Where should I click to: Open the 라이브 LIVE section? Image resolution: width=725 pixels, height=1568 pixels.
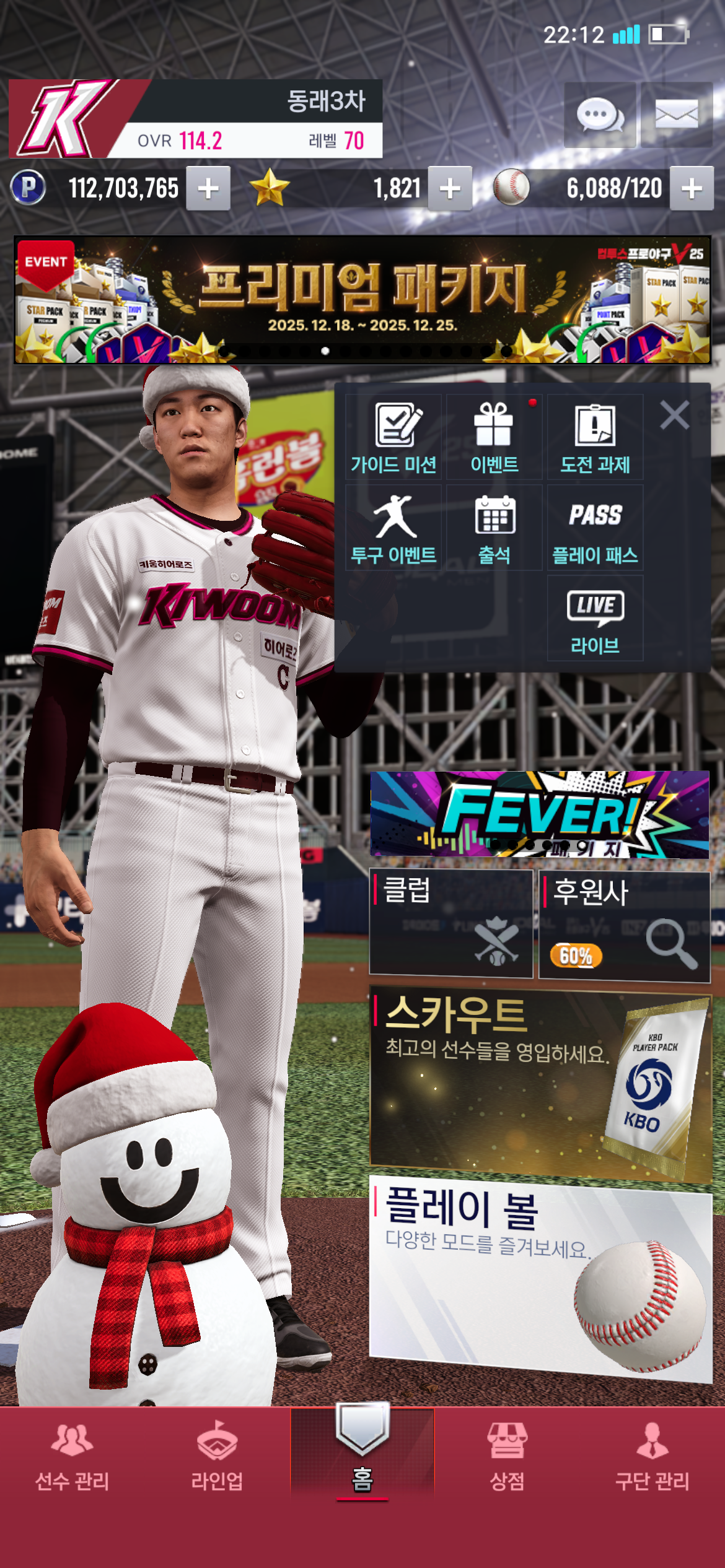tap(595, 618)
